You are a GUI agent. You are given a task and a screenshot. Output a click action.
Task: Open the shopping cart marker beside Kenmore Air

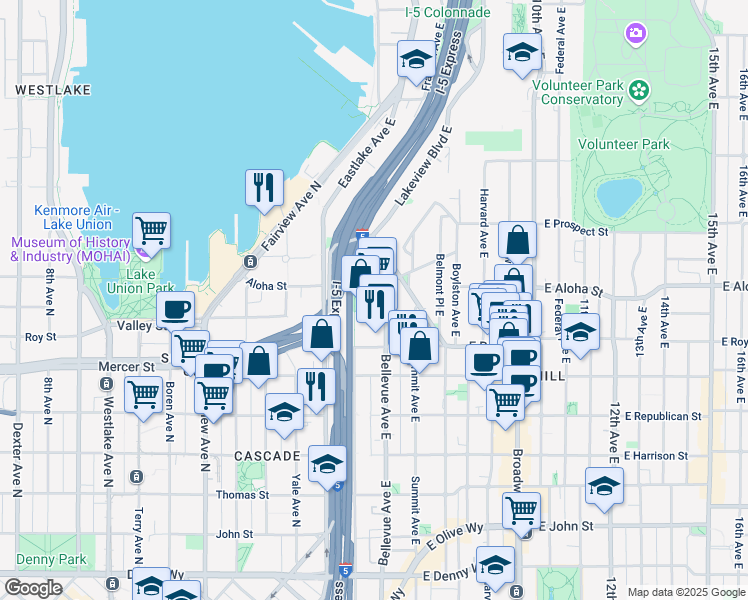pyautogui.click(x=151, y=230)
